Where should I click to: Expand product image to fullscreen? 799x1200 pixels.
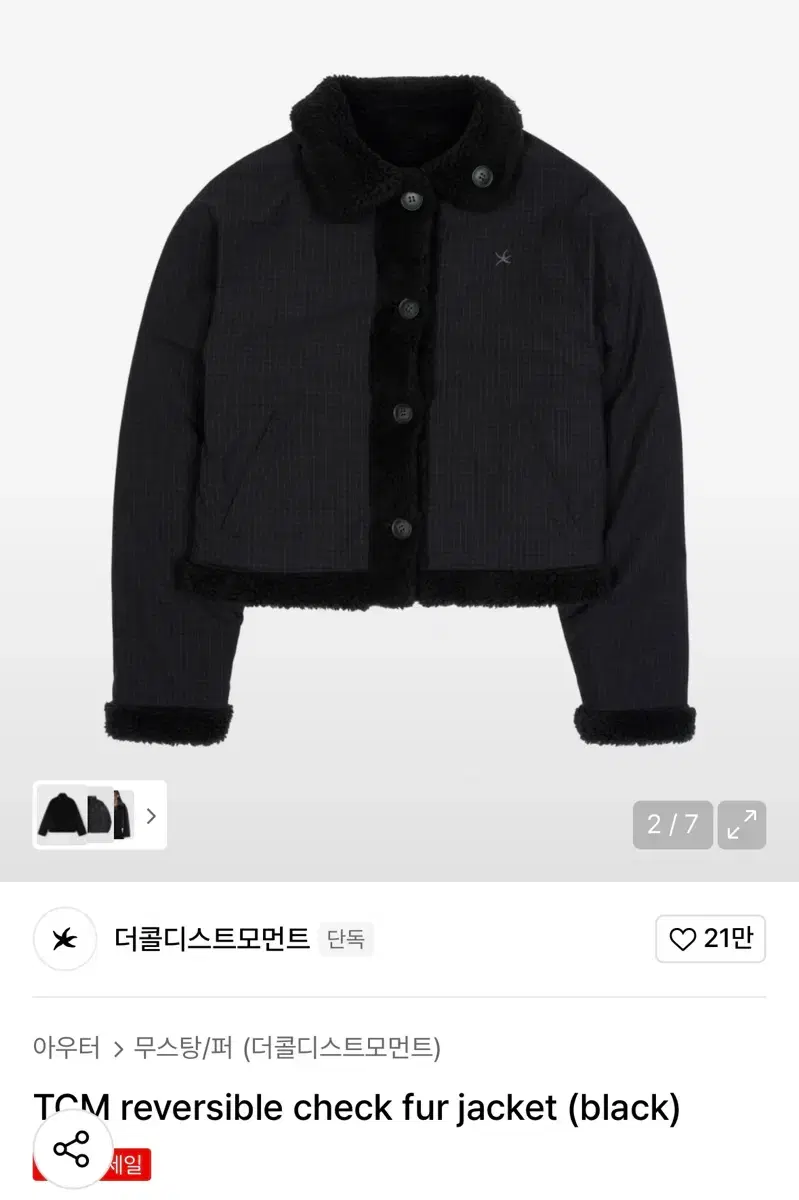741,825
